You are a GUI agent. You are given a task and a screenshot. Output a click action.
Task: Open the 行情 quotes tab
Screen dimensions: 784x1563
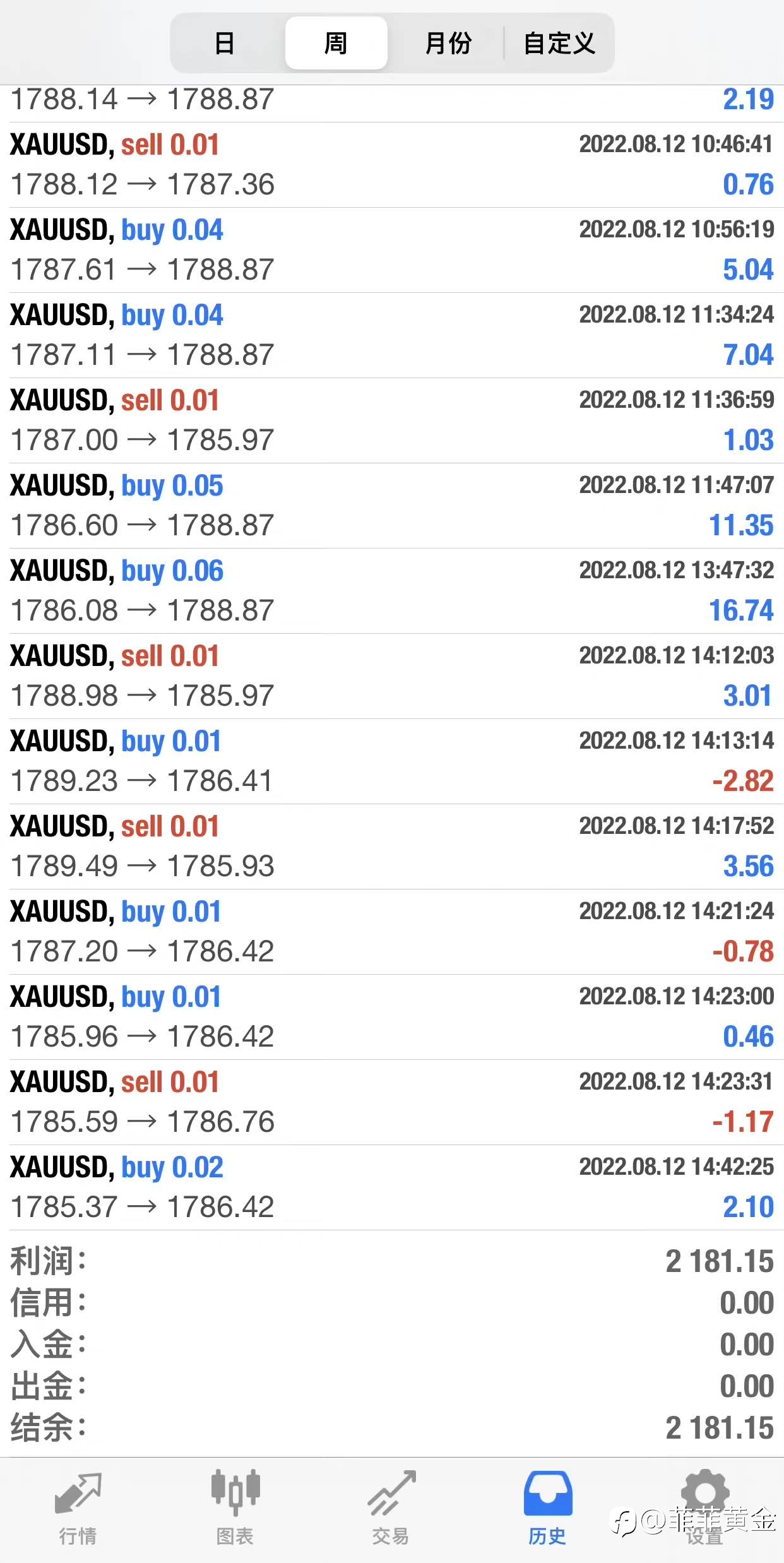click(x=78, y=1509)
